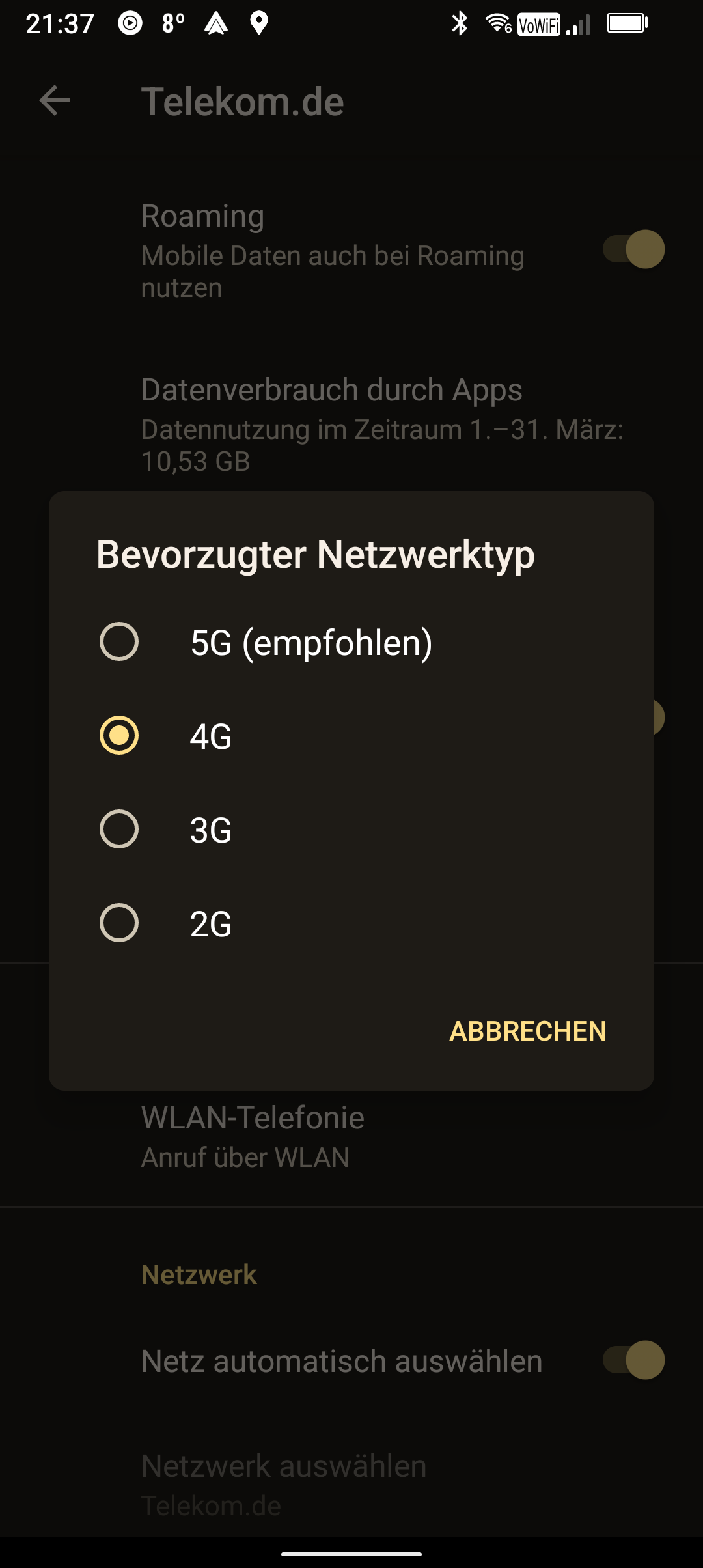Choose 4G as preferred network type
Image resolution: width=703 pixels, height=1568 pixels.
(x=119, y=736)
